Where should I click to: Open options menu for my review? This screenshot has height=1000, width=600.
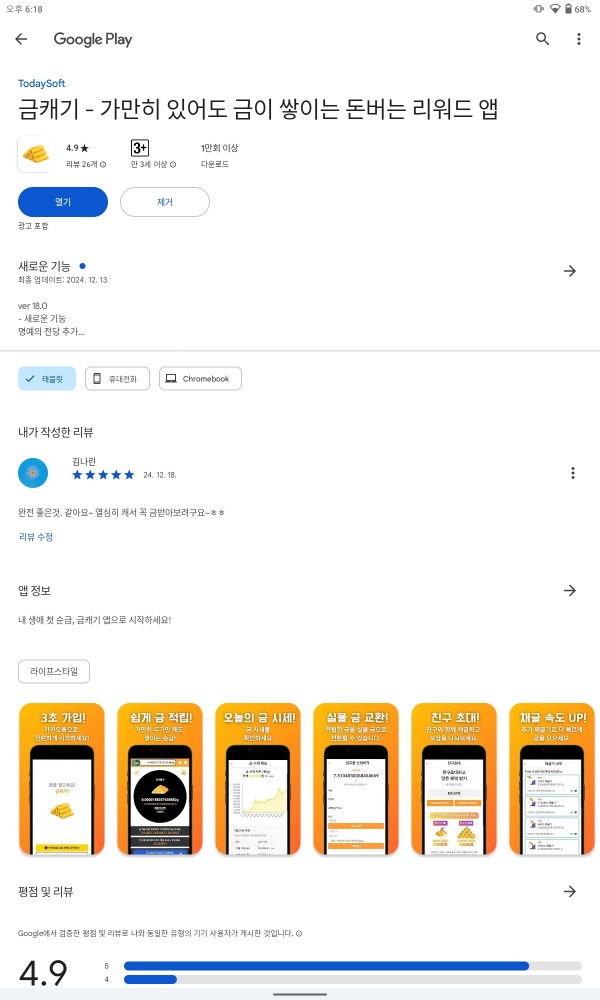(573, 473)
